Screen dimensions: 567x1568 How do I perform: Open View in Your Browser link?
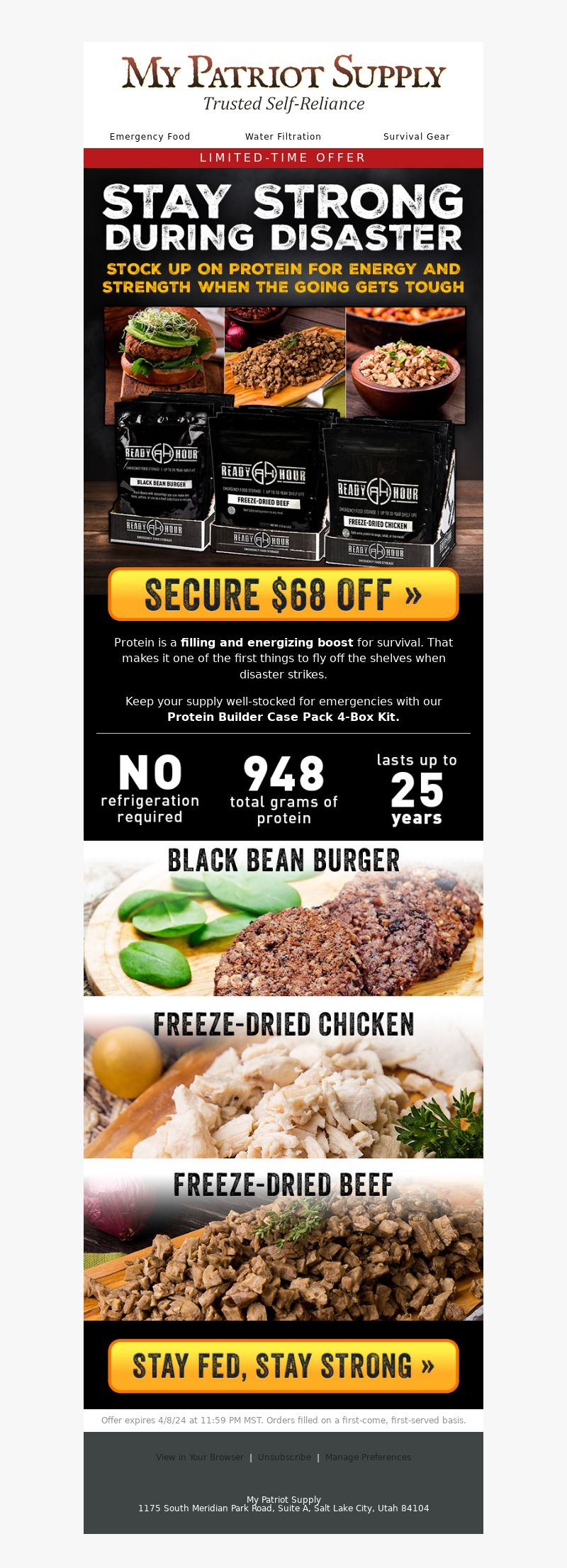click(x=200, y=1457)
